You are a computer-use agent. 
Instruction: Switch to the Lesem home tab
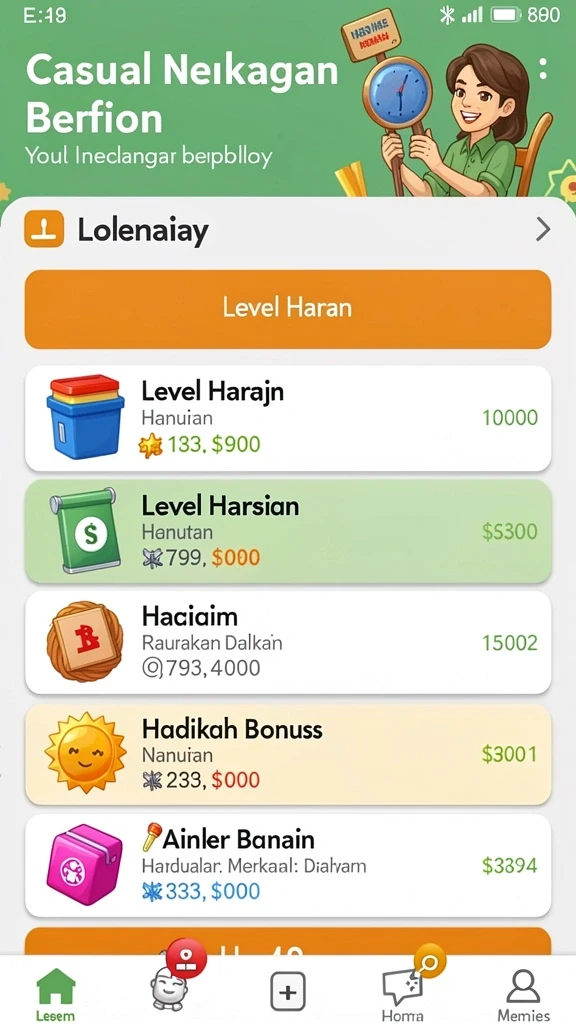click(x=56, y=993)
